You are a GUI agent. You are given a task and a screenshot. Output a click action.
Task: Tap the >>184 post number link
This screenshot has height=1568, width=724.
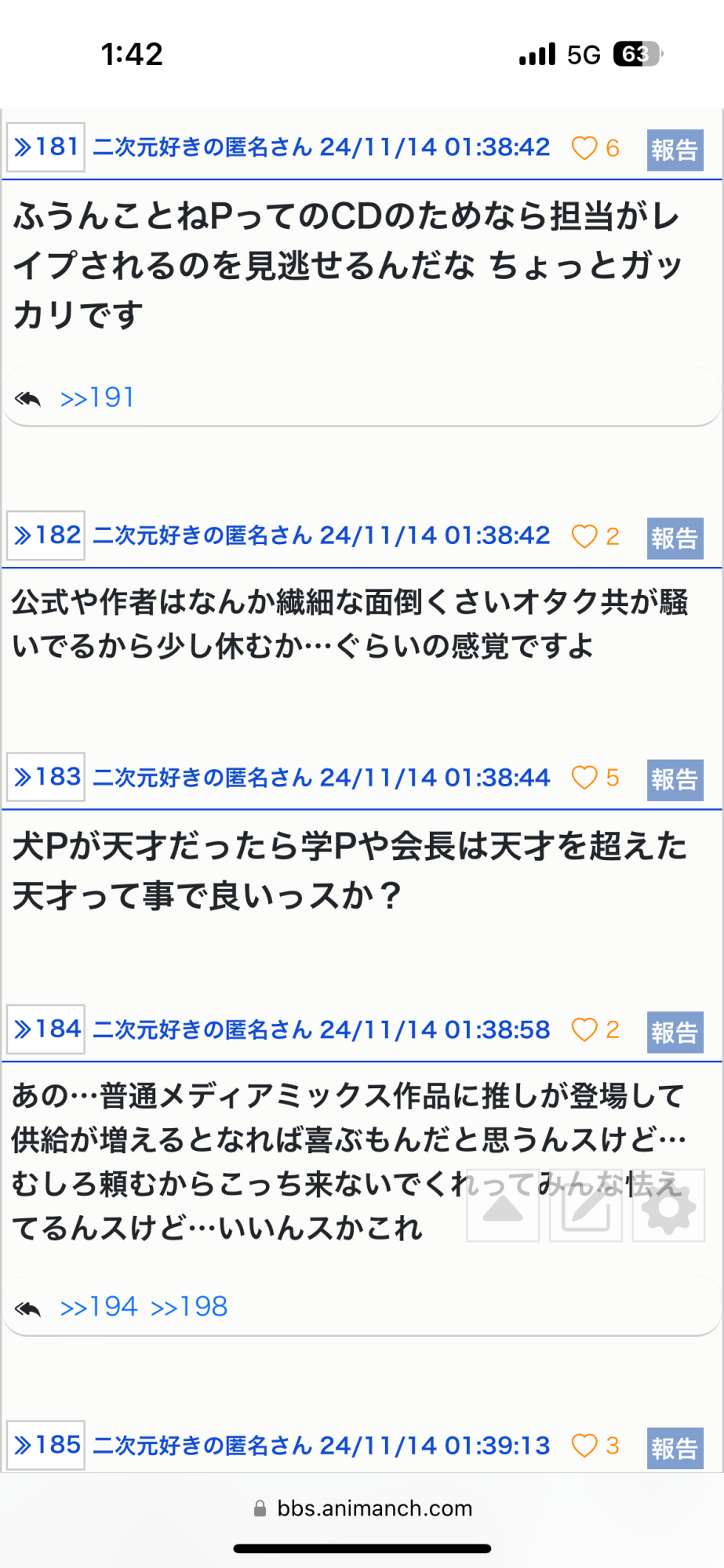(x=45, y=1029)
